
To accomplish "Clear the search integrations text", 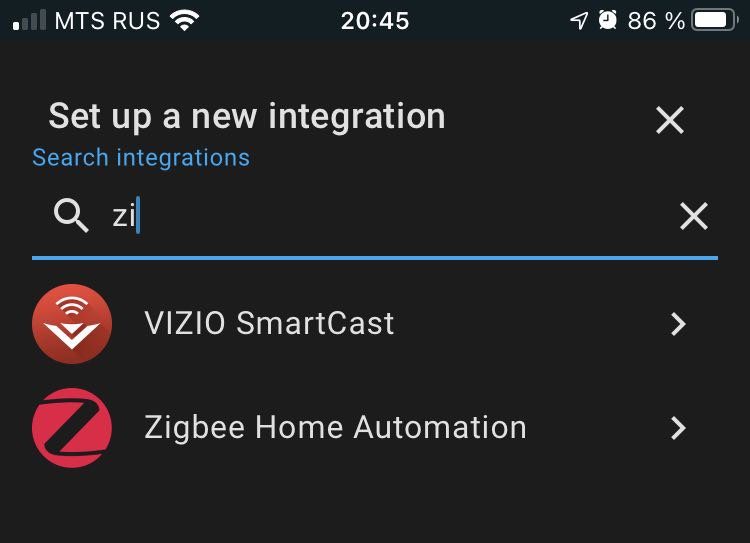I will pos(693,216).
